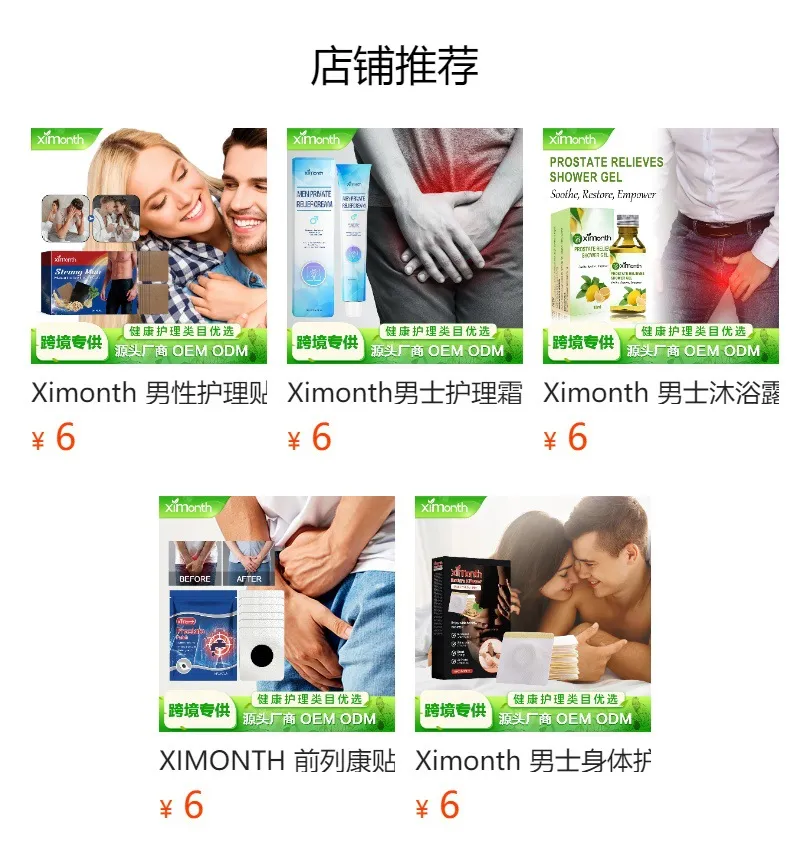
Task: Open the Ximonth 男性护理贴 product card
Action: pos(149,246)
